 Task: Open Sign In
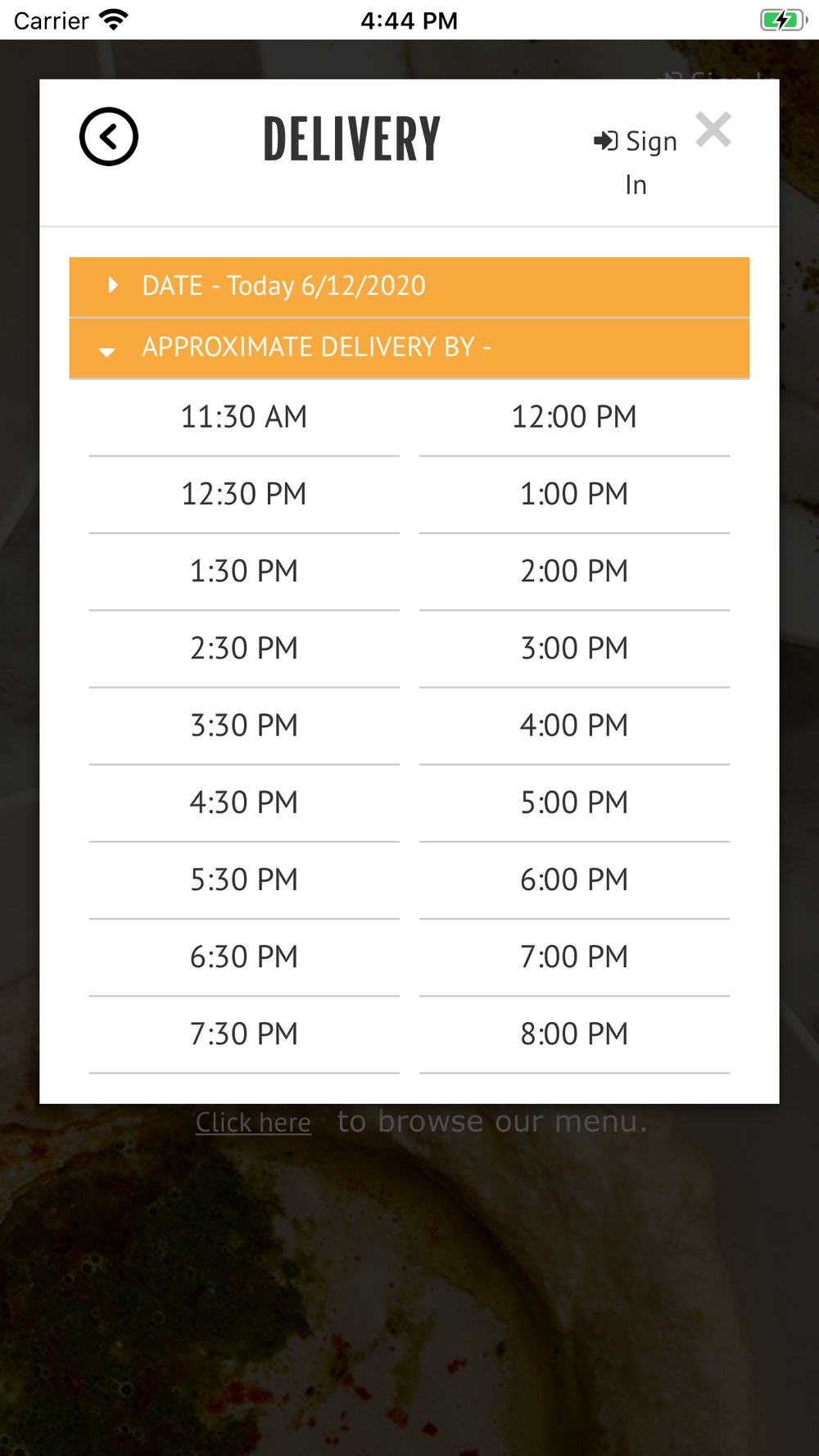click(636, 162)
